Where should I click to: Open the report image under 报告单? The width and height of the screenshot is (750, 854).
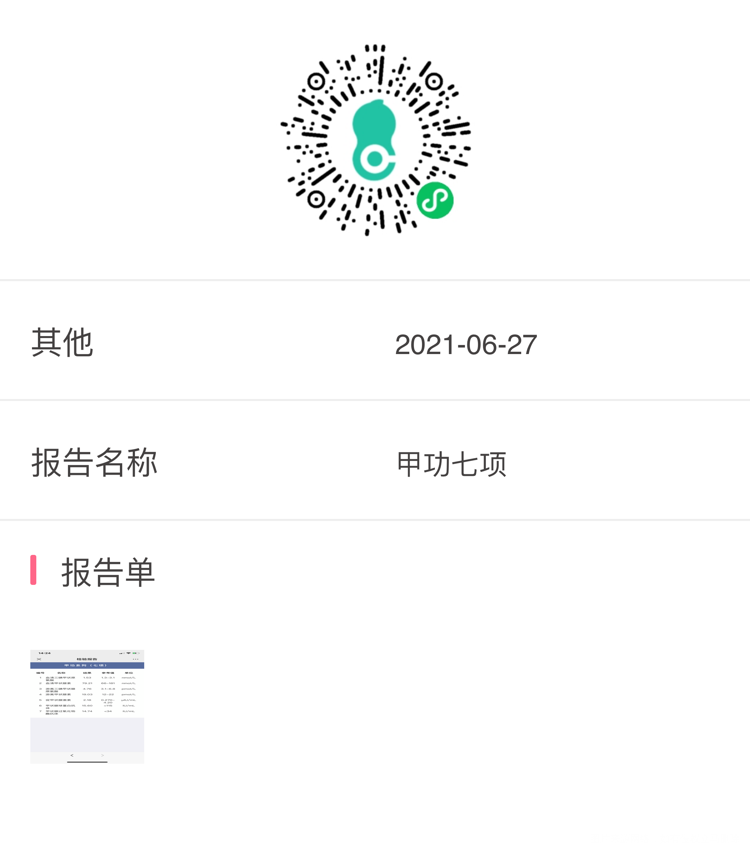coord(87,705)
